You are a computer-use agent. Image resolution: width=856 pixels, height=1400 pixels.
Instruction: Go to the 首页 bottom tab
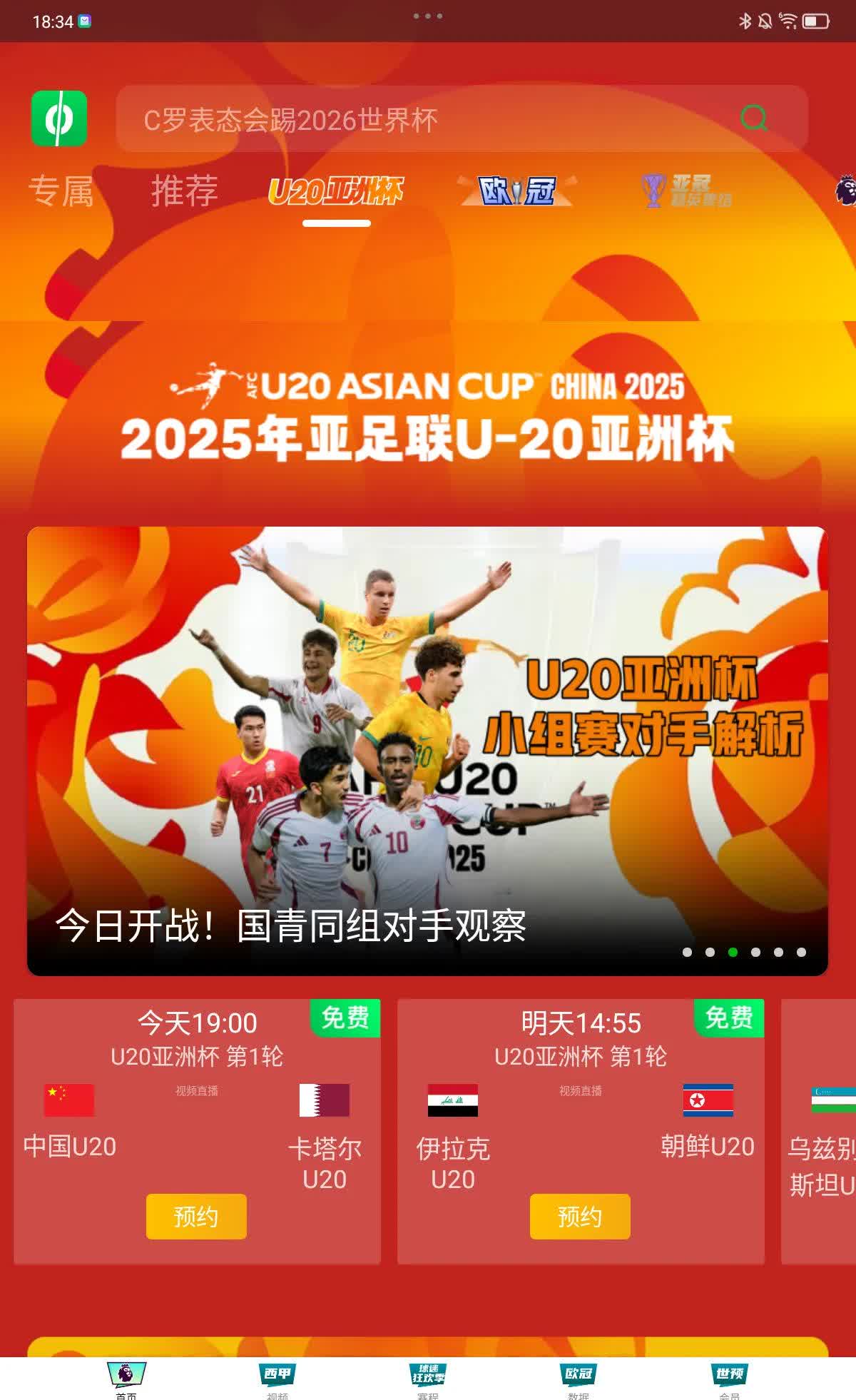[126, 1380]
